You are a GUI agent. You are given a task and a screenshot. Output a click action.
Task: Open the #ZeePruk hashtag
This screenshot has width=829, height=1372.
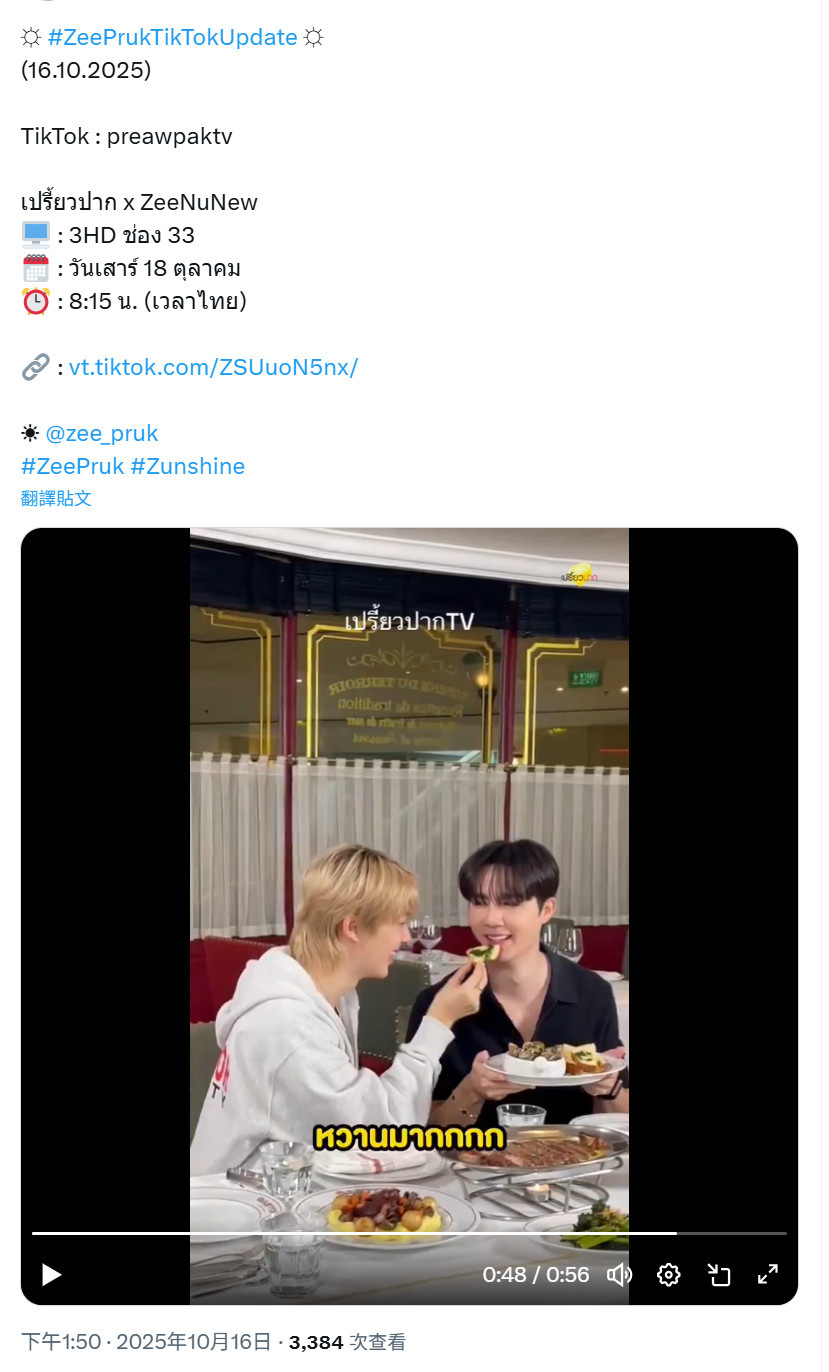72,466
